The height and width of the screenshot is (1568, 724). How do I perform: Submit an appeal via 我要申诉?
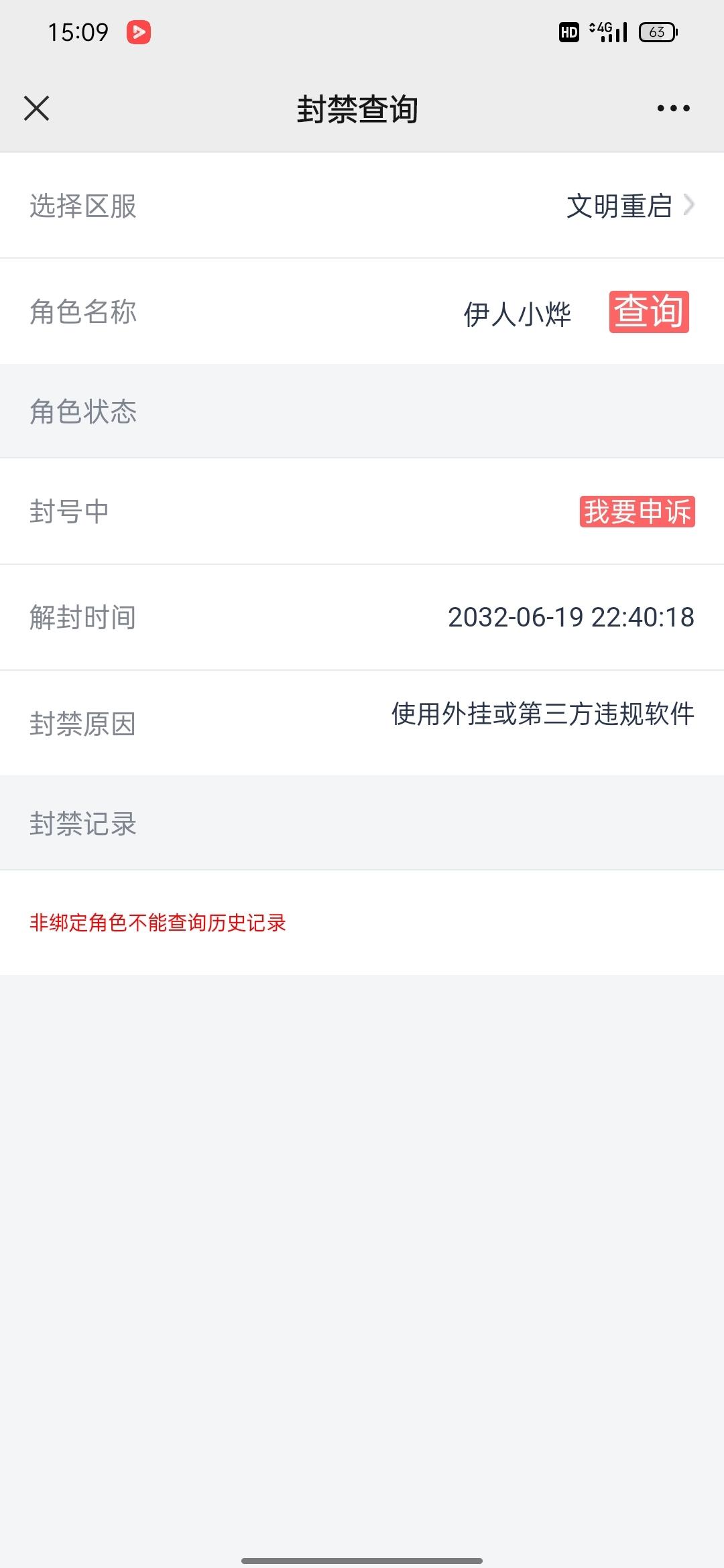pyautogui.click(x=637, y=511)
